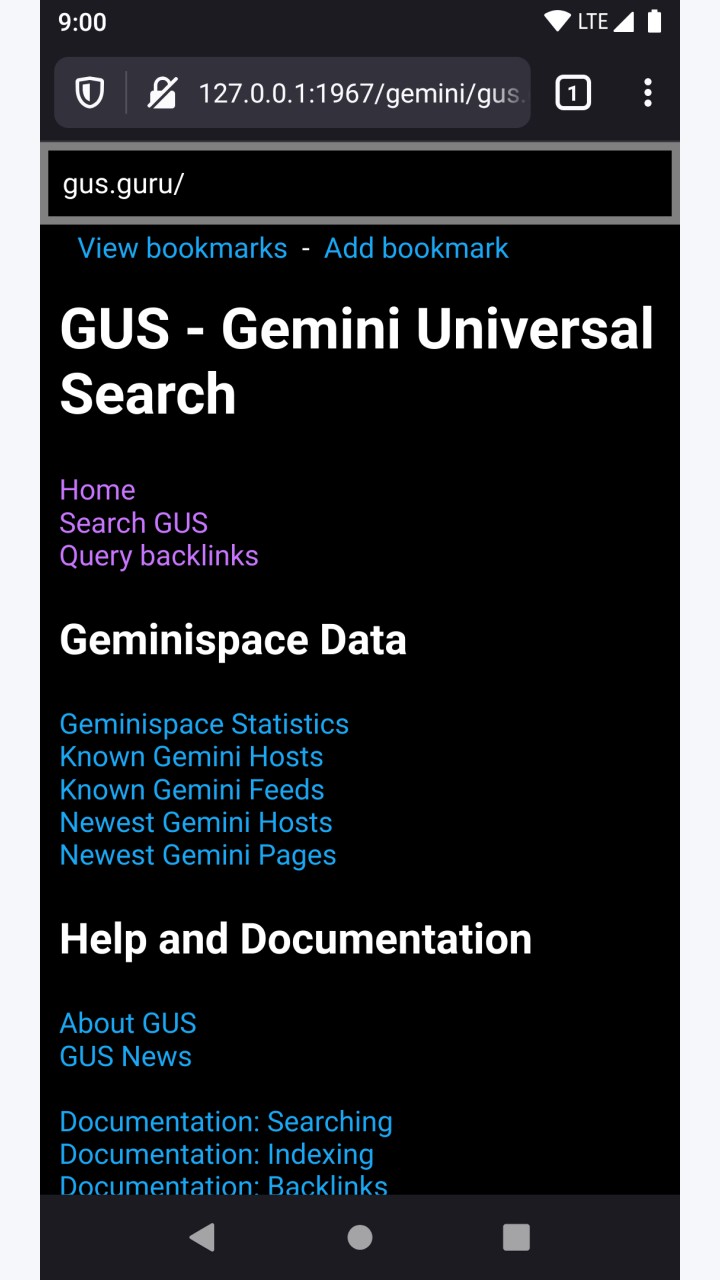Image resolution: width=720 pixels, height=1280 pixels.
Task: Tap the system back button
Action: [x=203, y=1237]
